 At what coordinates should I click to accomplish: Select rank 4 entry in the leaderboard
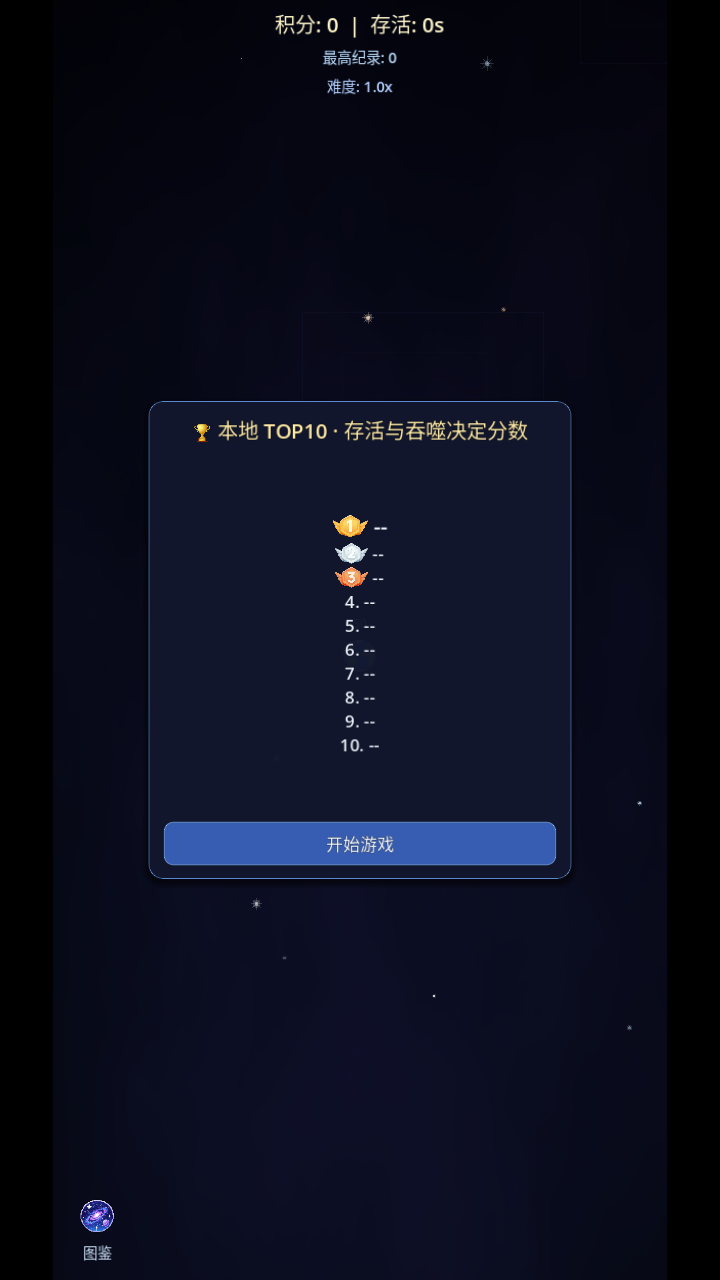(358, 602)
